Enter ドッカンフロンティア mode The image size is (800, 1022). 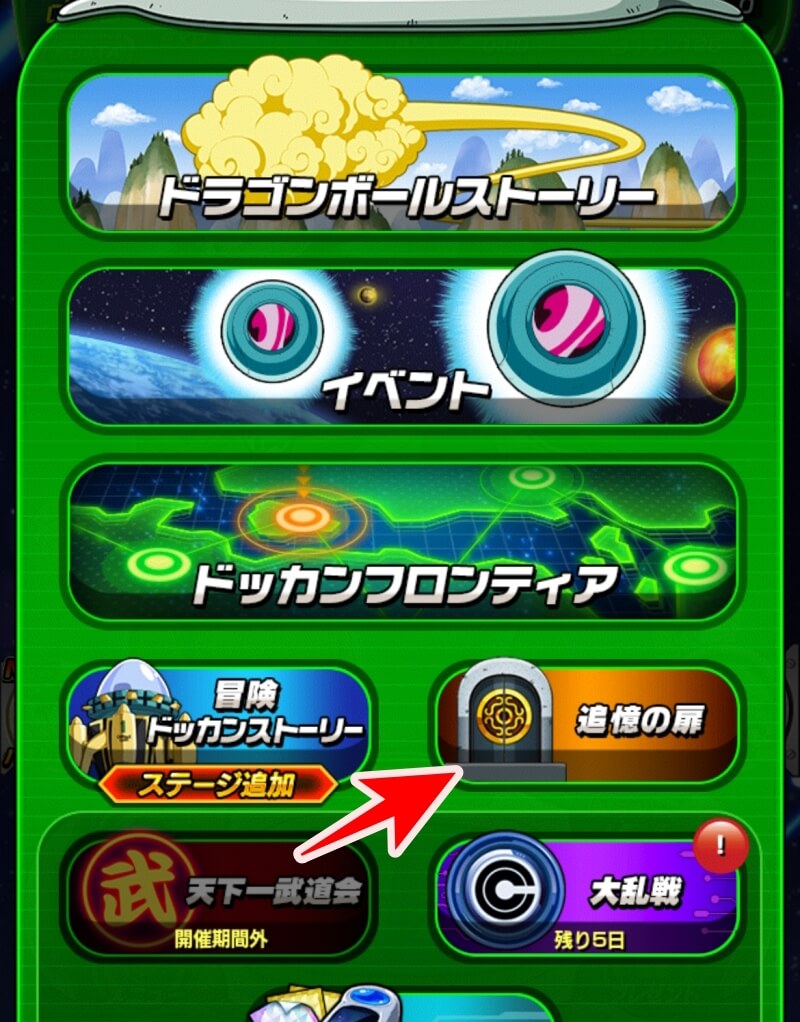[x=400, y=540]
